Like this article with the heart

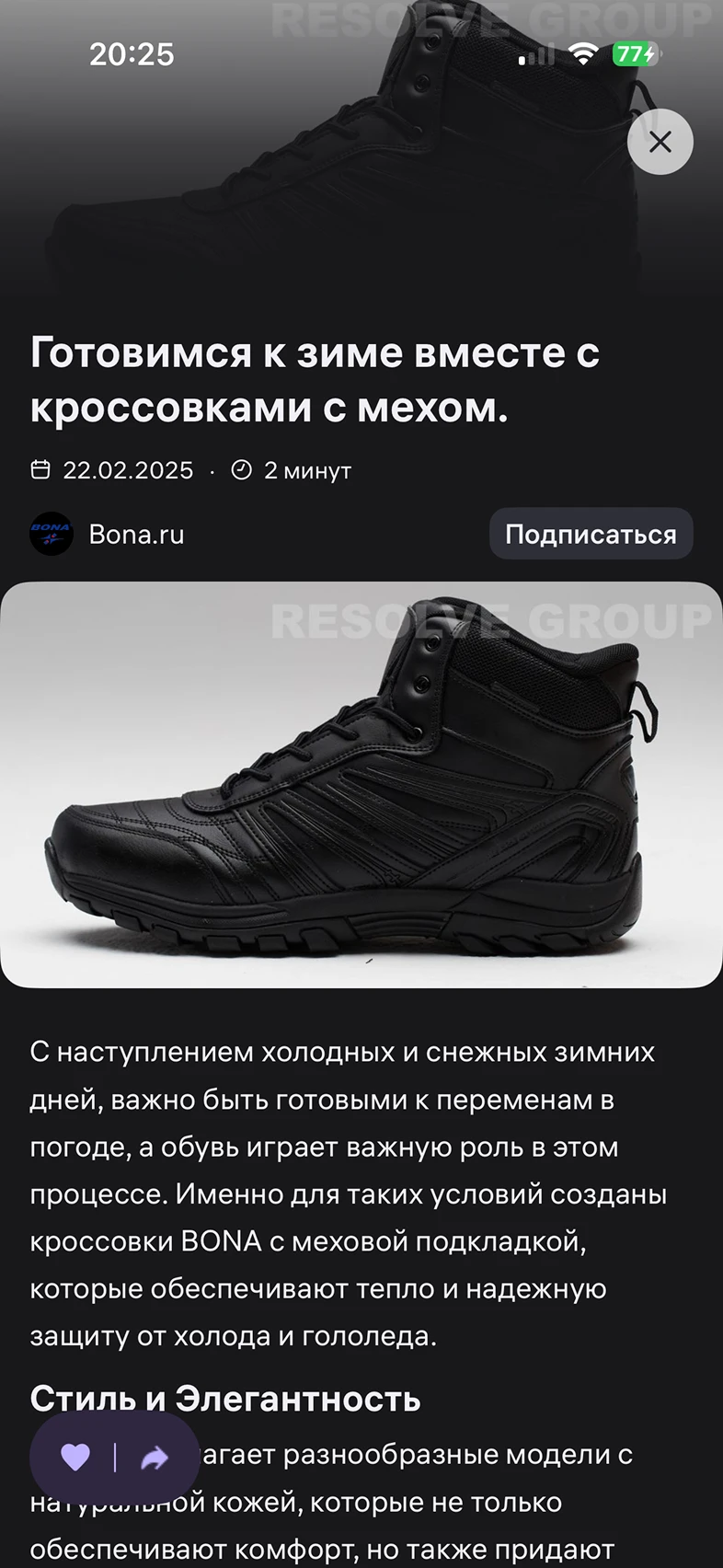point(75,1457)
